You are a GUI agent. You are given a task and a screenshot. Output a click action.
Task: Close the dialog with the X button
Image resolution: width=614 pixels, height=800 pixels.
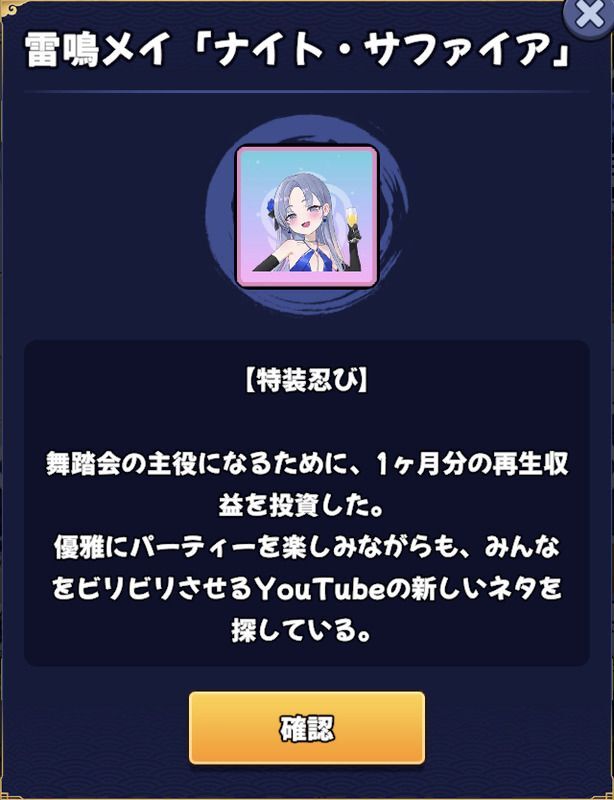pyautogui.click(x=590, y=16)
